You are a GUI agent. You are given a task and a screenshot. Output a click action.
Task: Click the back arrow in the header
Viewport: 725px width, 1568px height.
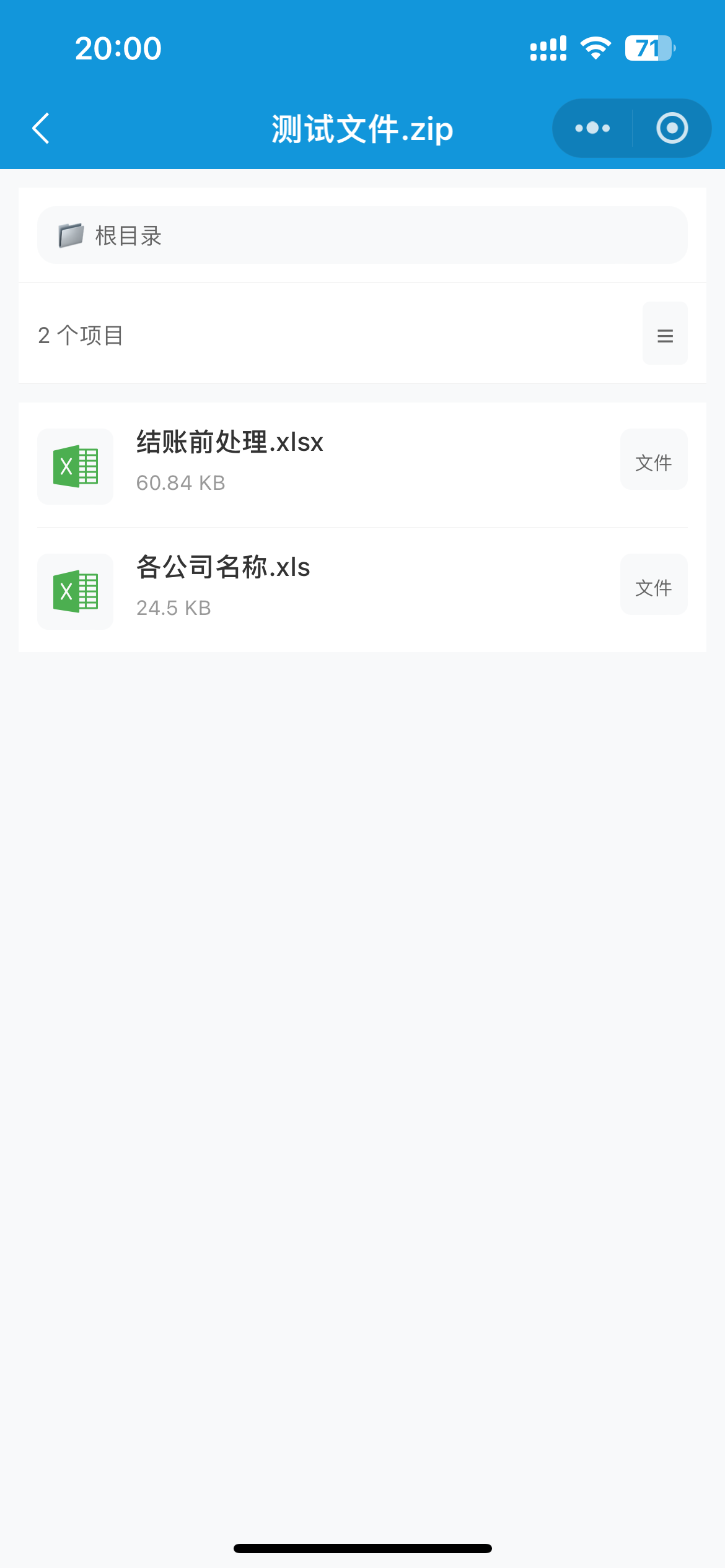click(x=41, y=128)
